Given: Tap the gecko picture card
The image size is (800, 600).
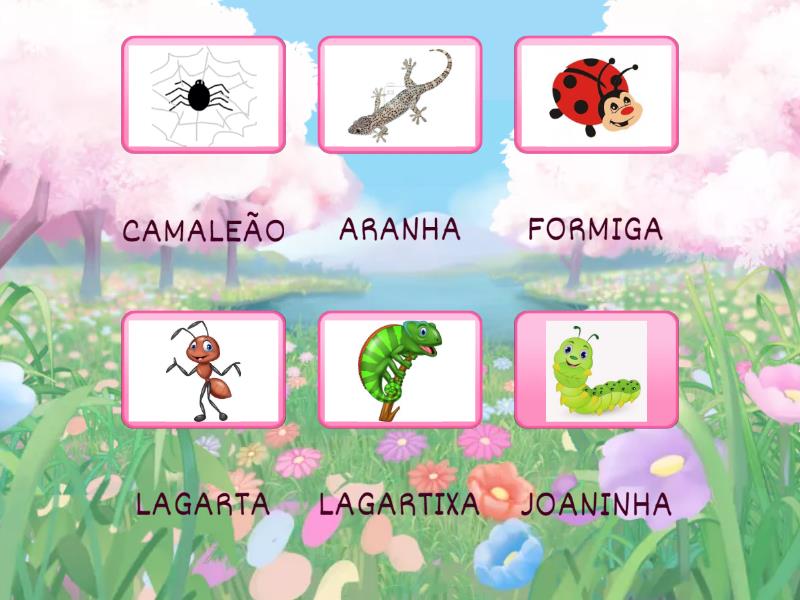Looking at the screenshot, I should point(399,95).
